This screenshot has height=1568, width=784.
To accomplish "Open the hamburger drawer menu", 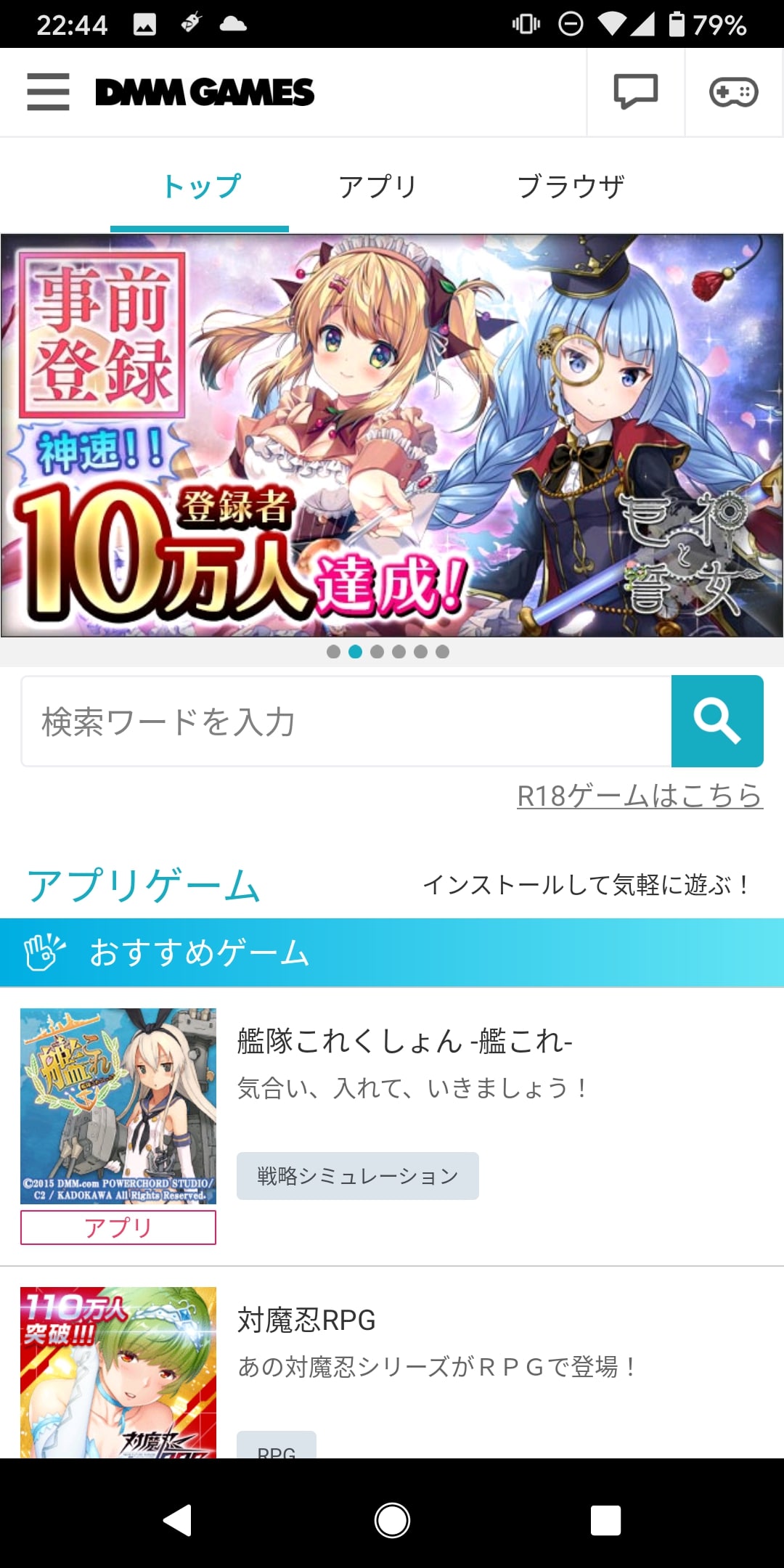I will pyautogui.click(x=48, y=92).
